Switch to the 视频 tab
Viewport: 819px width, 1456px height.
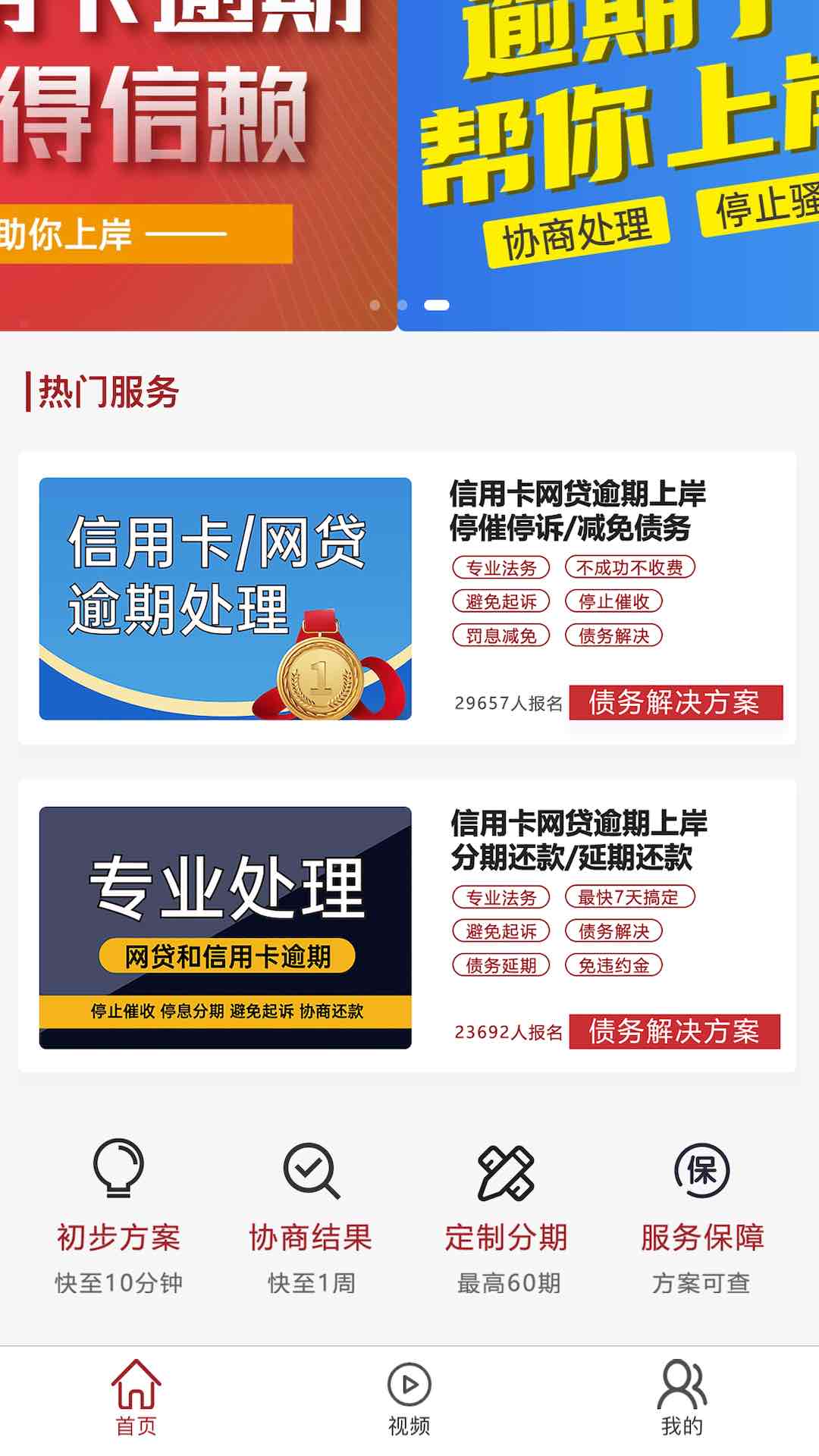(409, 1398)
